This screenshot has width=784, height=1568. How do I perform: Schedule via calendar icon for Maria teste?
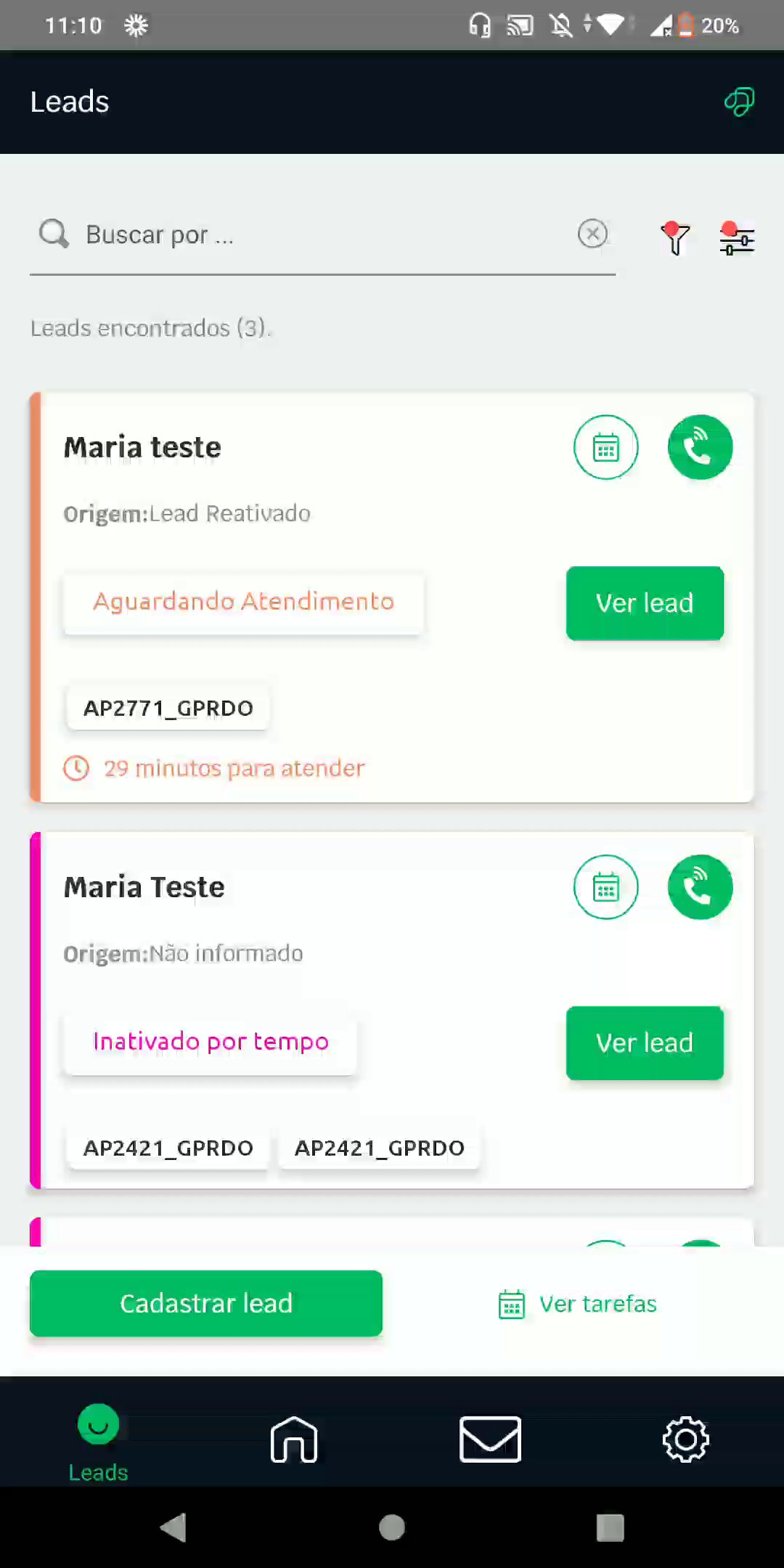tap(605, 447)
